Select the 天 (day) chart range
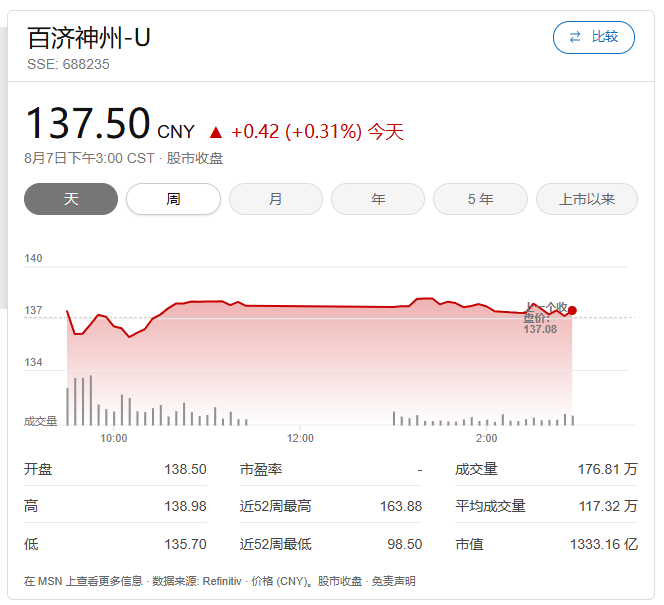The height and width of the screenshot is (605, 664). (71, 199)
